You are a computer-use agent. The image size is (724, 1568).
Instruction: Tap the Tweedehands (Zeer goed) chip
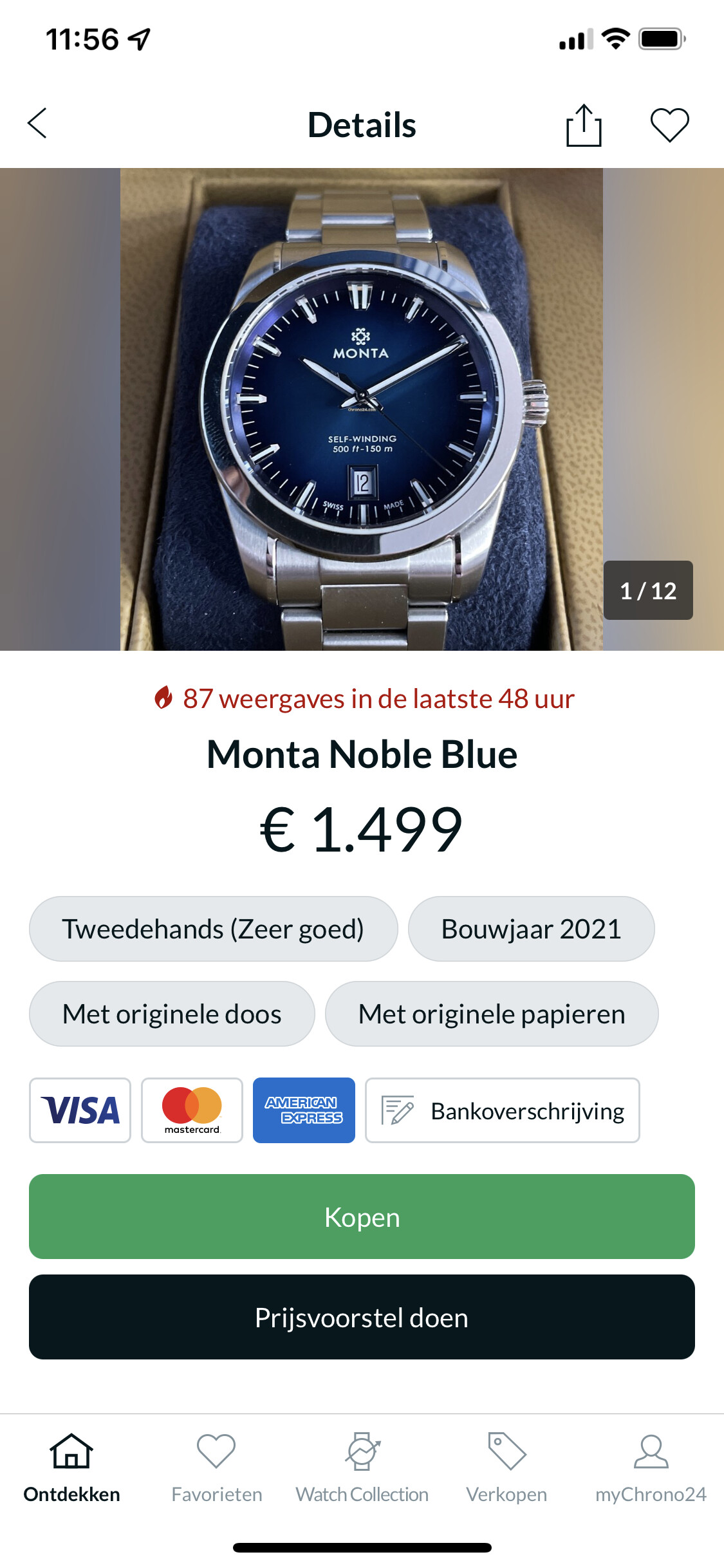pyautogui.click(x=213, y=929)
